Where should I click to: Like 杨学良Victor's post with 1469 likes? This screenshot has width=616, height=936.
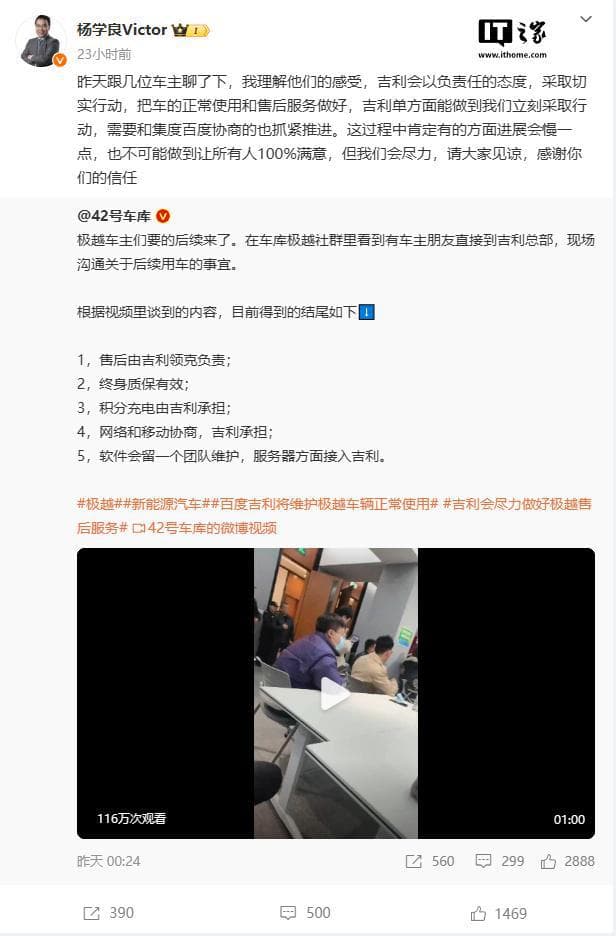498,913
